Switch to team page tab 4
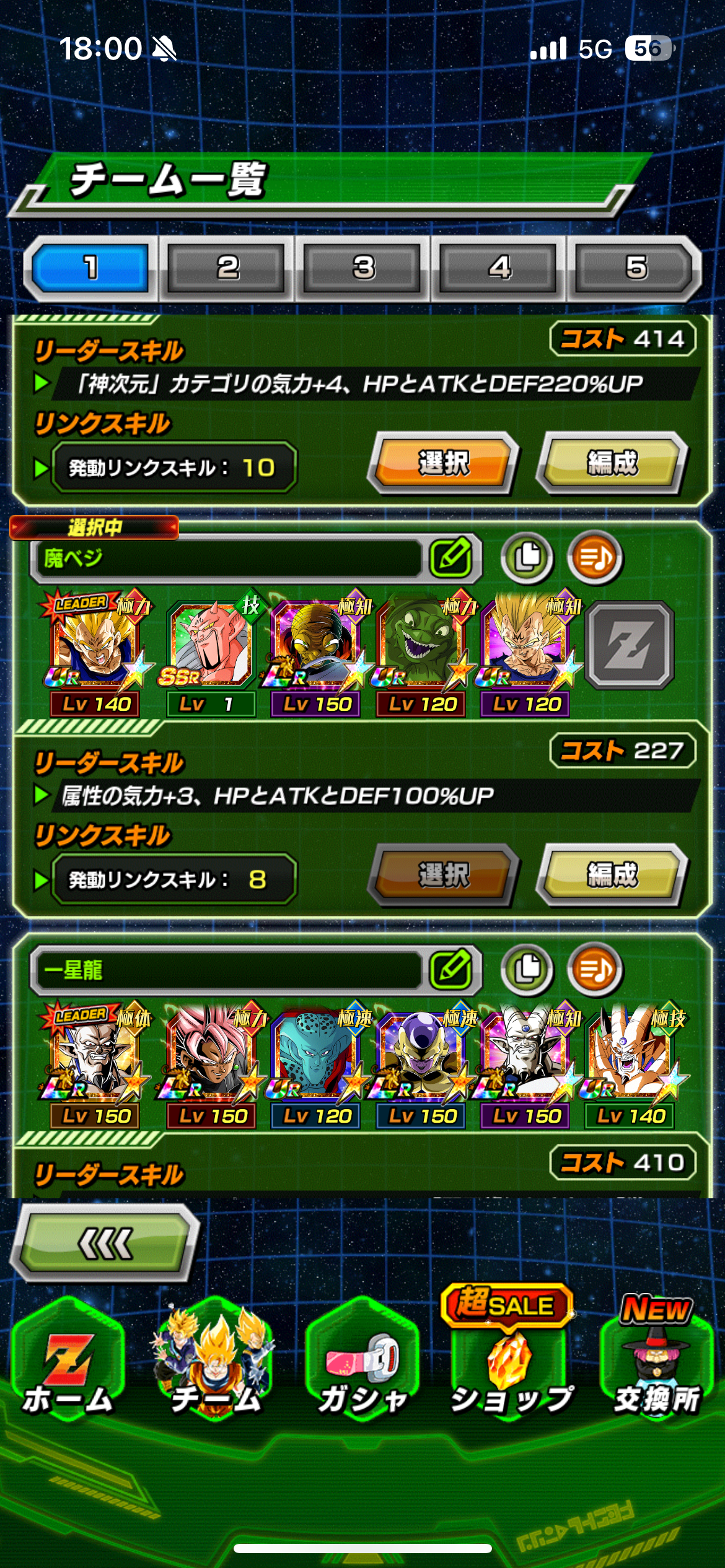The height and width of the screenshot is (1568, 725). [x=499, y=268]
